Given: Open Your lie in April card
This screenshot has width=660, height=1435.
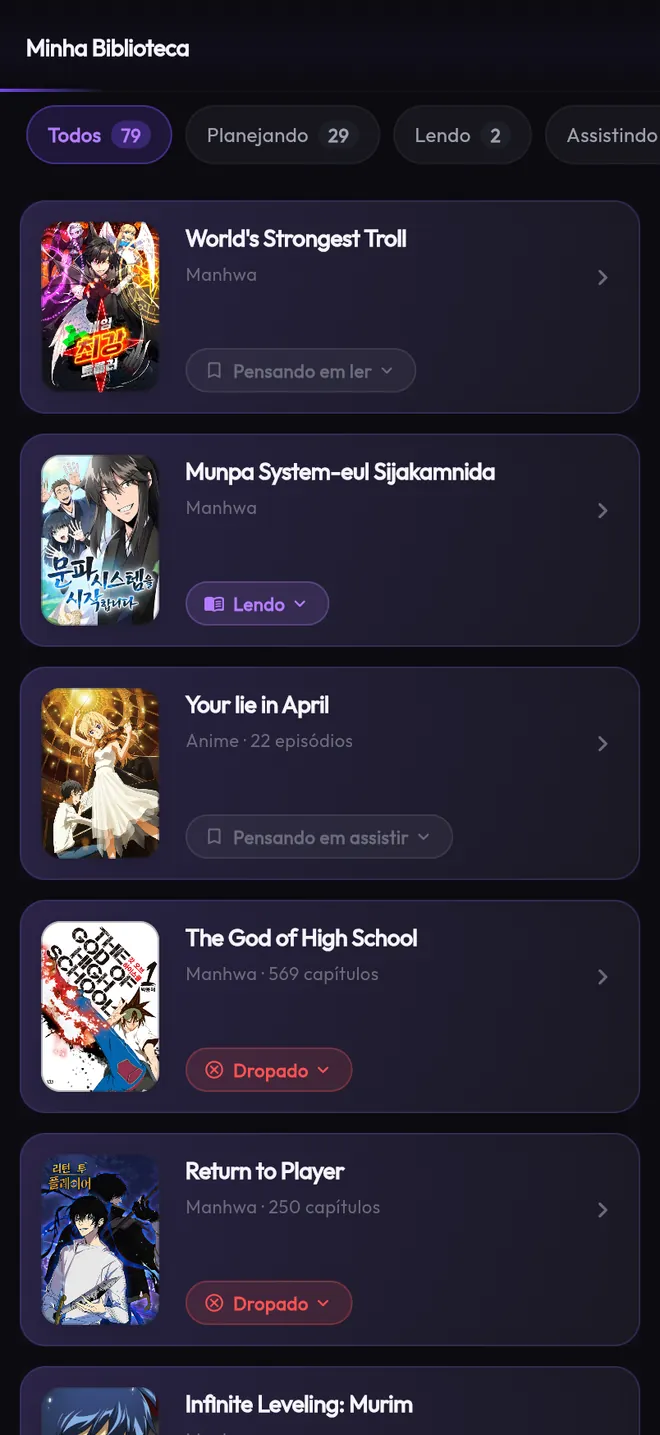Looking at the screenshot, I should tap(330, 773).
